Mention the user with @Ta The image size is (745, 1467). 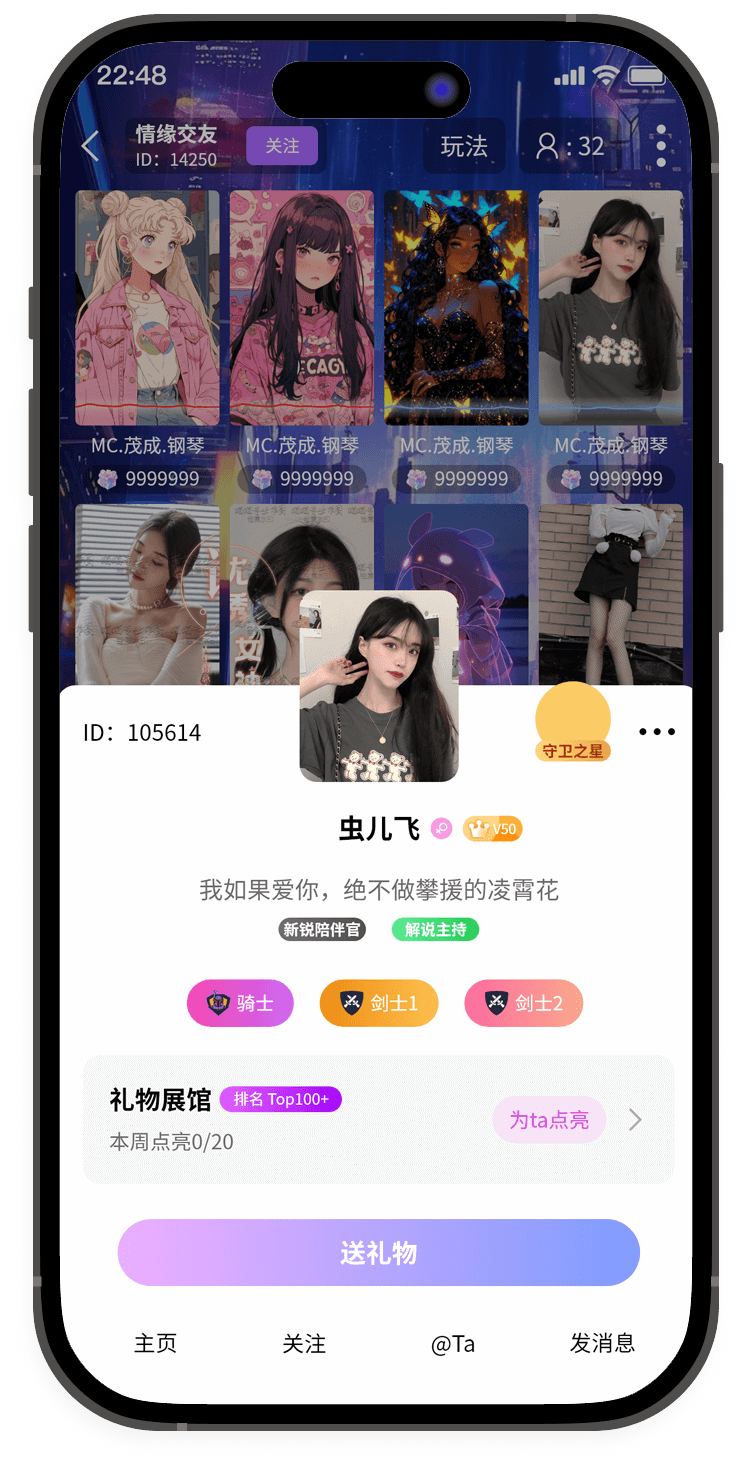point(453,1343)
